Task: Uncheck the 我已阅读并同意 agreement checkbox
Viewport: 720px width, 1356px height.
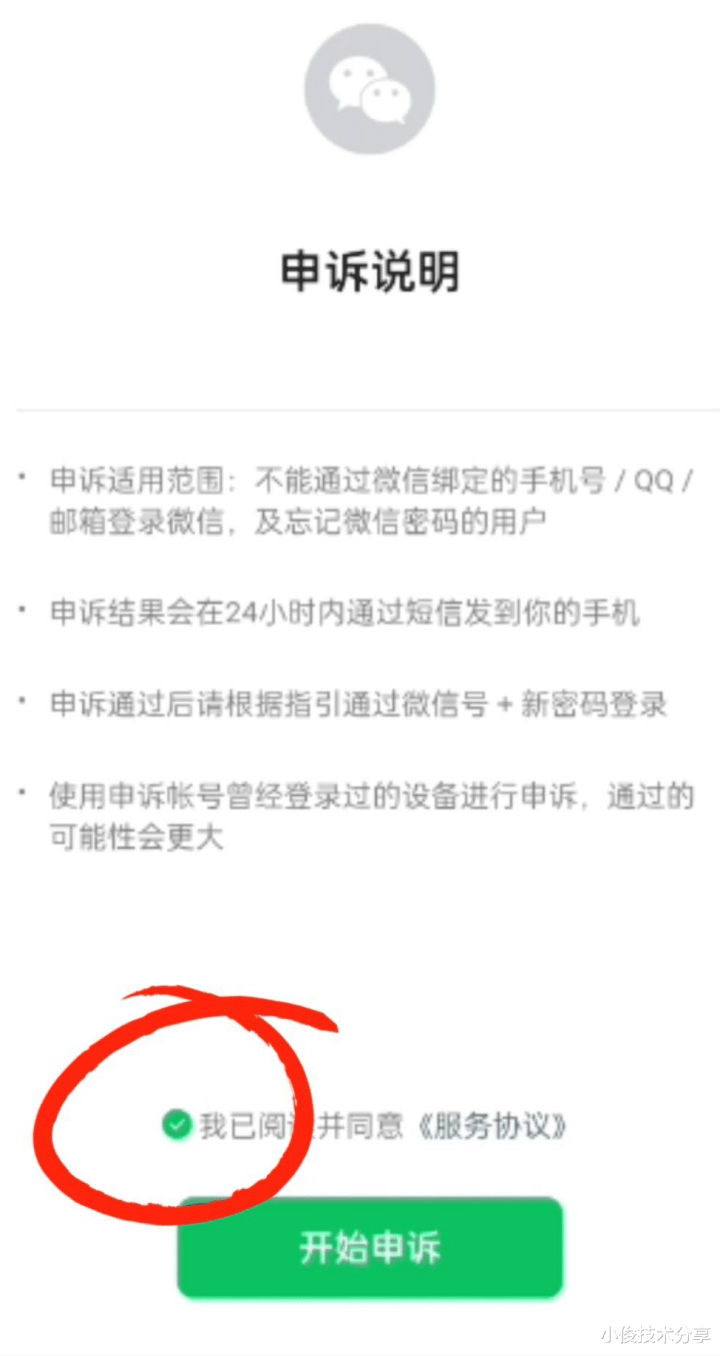Action: coord(176,1127)
